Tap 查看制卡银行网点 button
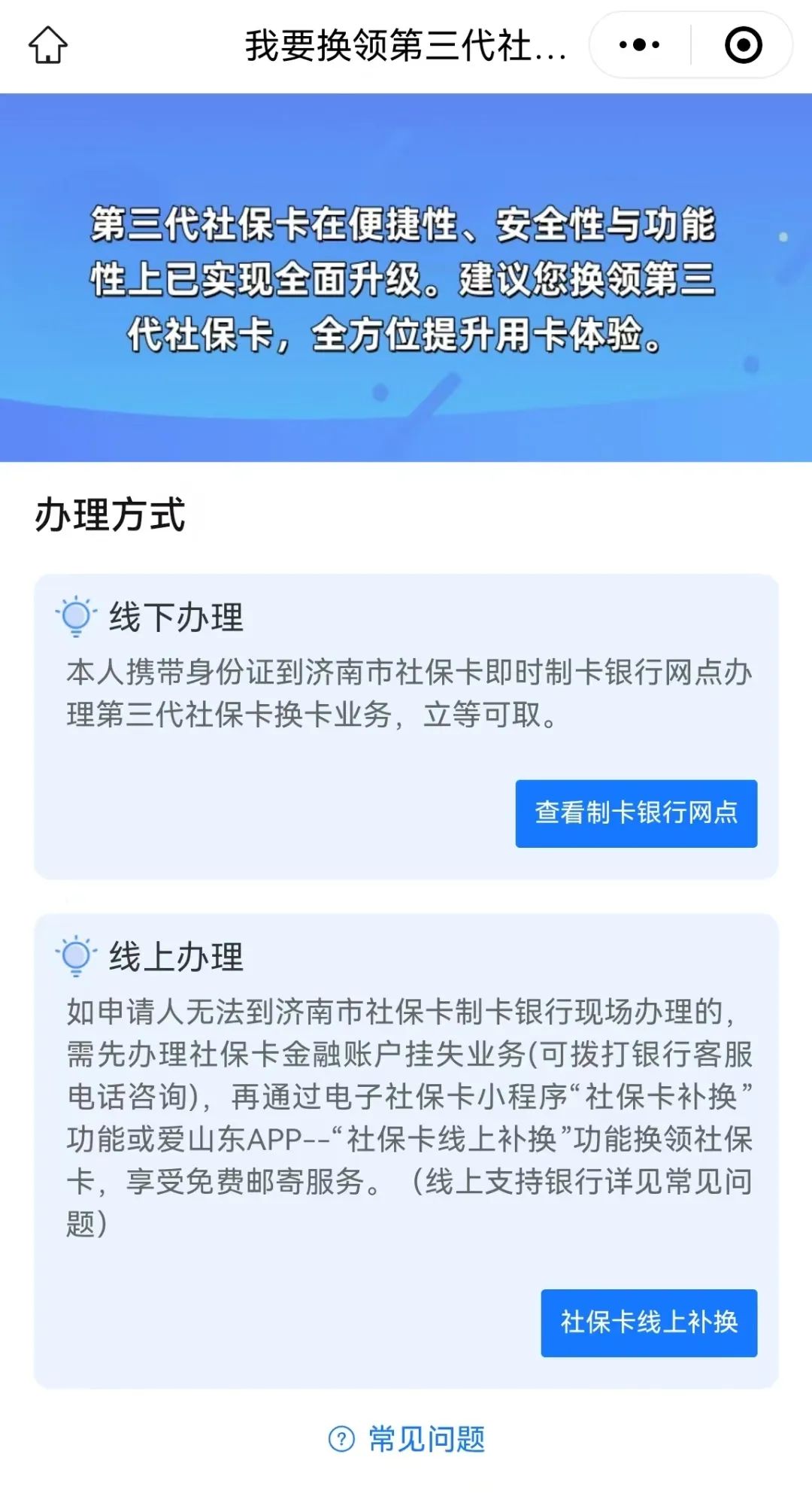The image size is (812, 1509). pos(636,813)
